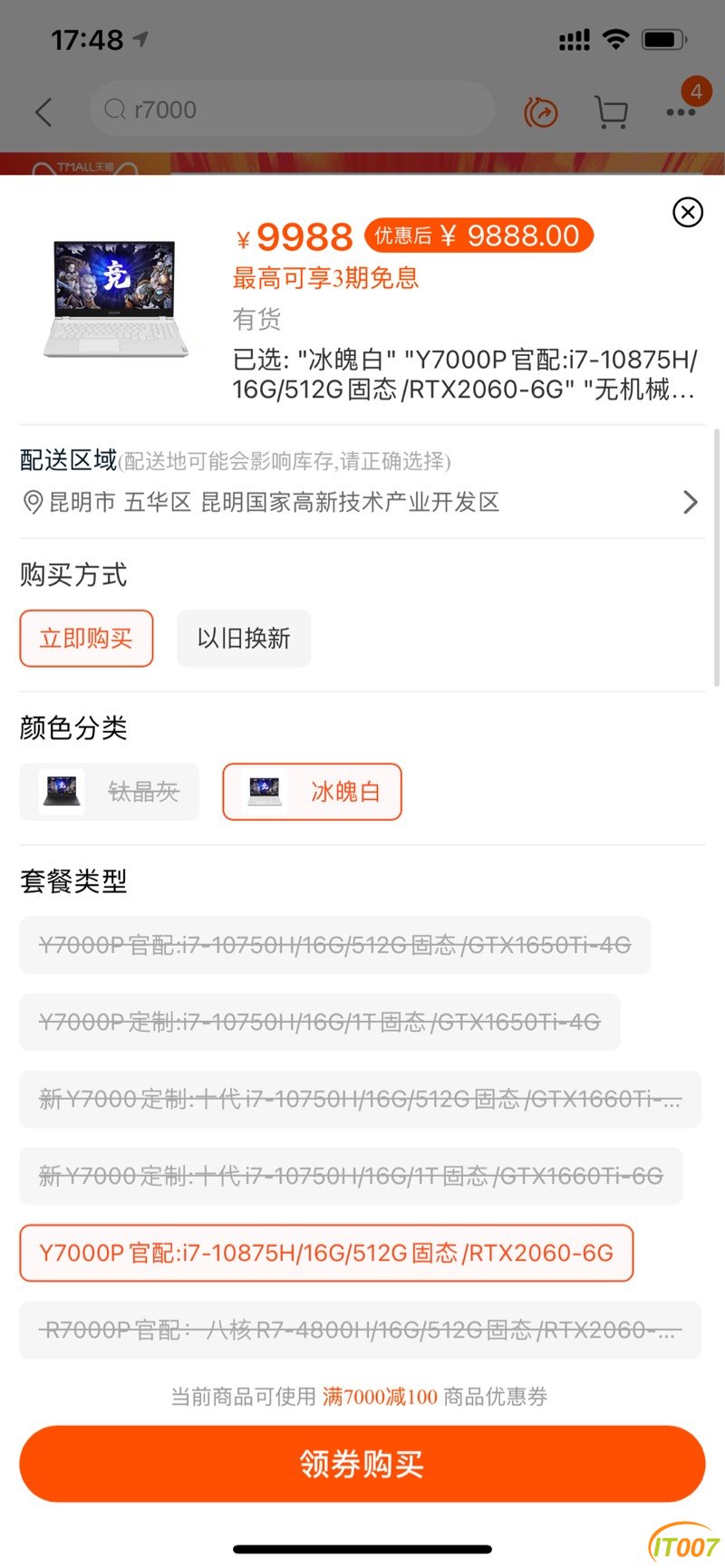Tap the orange share icon
This screenshot has width=725, height=1568.
541,112
